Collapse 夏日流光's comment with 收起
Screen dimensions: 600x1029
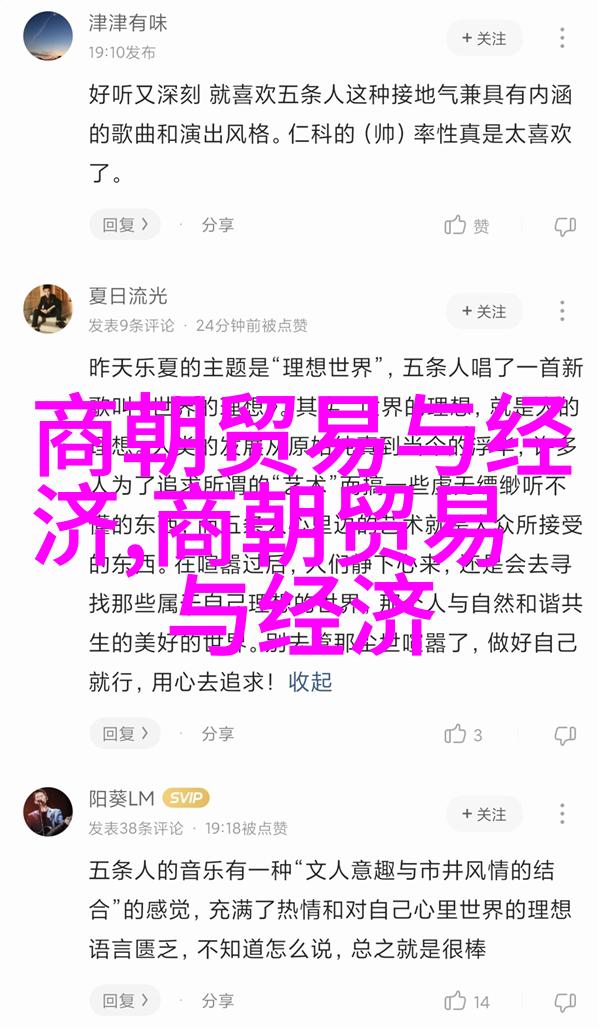(x=310, y=682)
